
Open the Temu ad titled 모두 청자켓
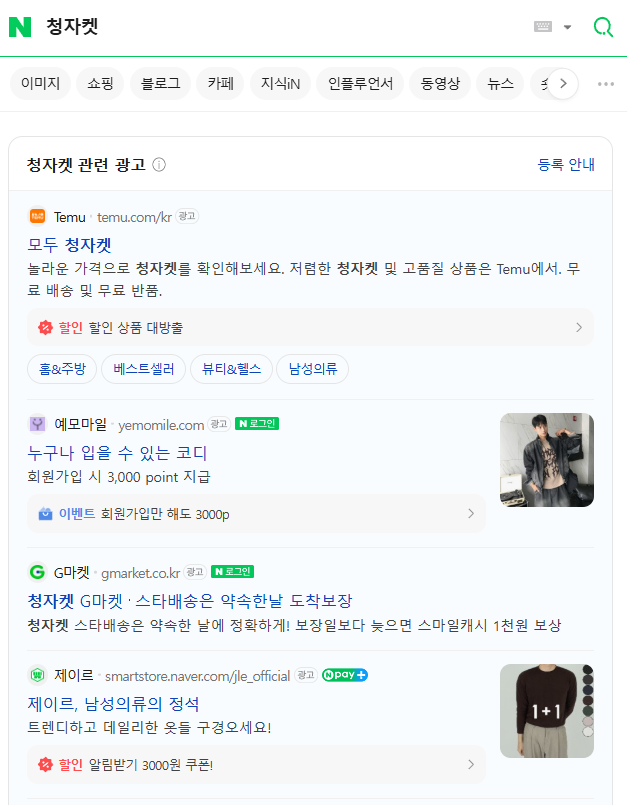[x=69, y=245]
